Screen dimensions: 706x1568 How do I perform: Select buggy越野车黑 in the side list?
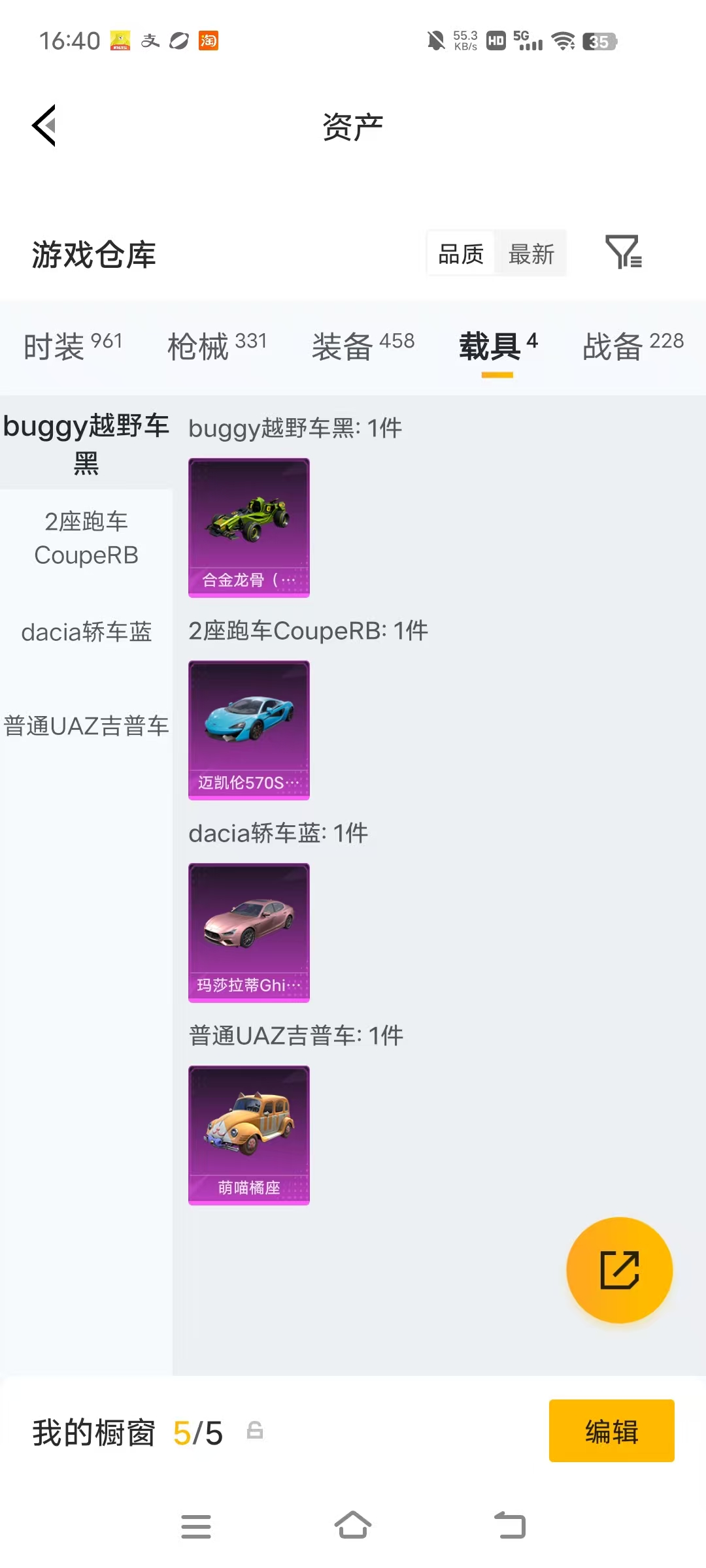click(86, 444)
